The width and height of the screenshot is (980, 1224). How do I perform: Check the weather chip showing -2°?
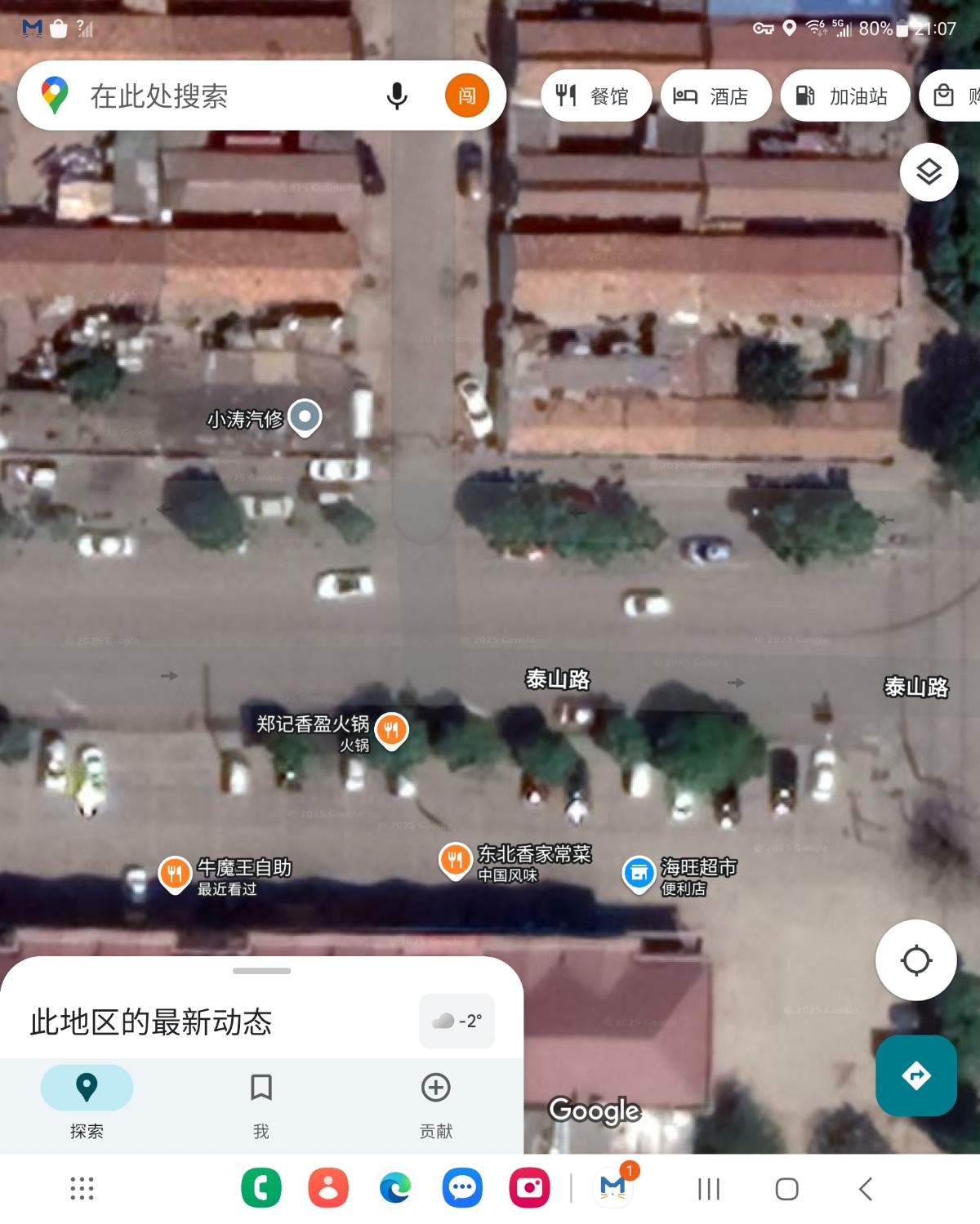457,1021
